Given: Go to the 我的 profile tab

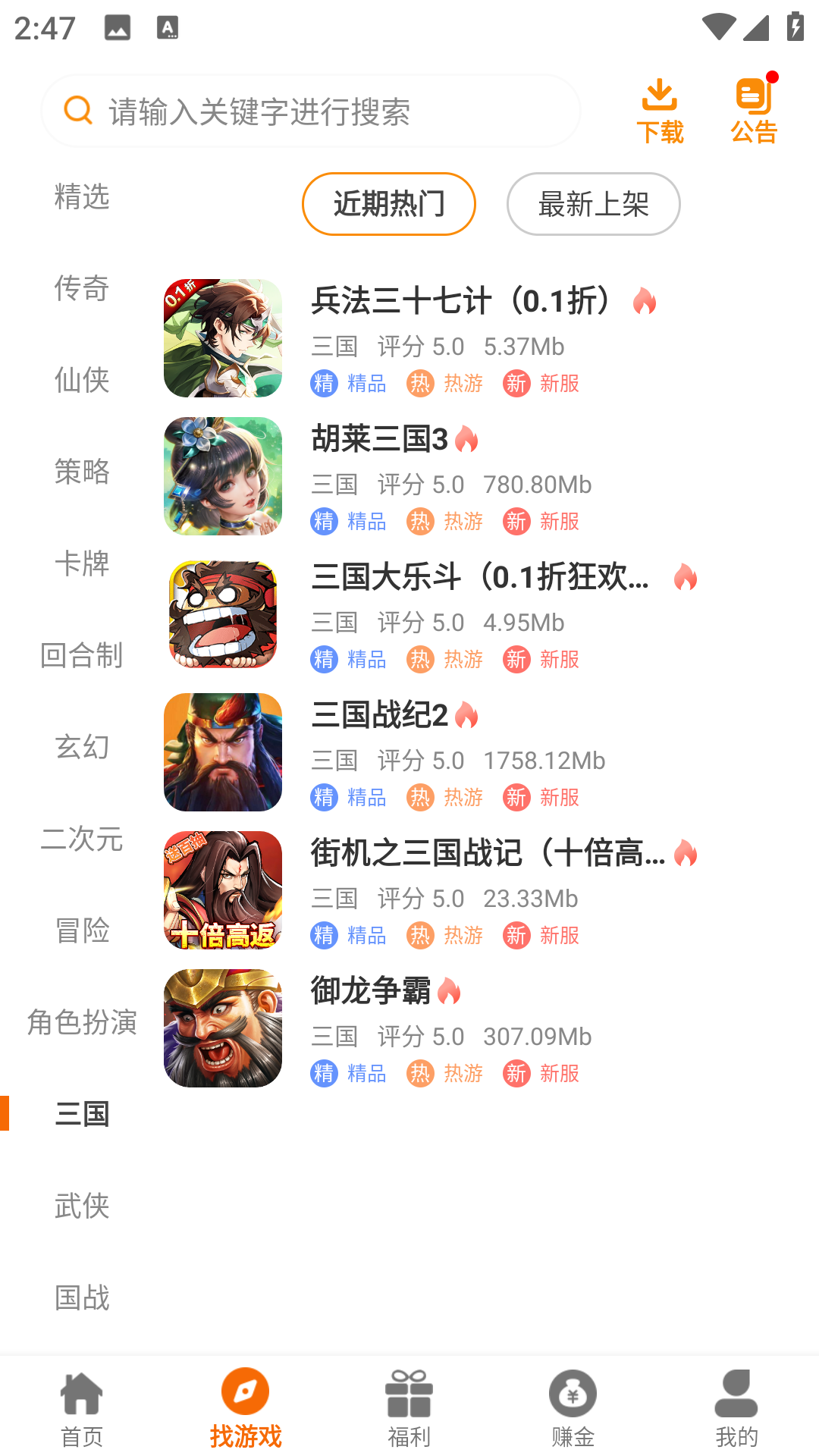Looking at the screenshot, I should (736, 1408).
